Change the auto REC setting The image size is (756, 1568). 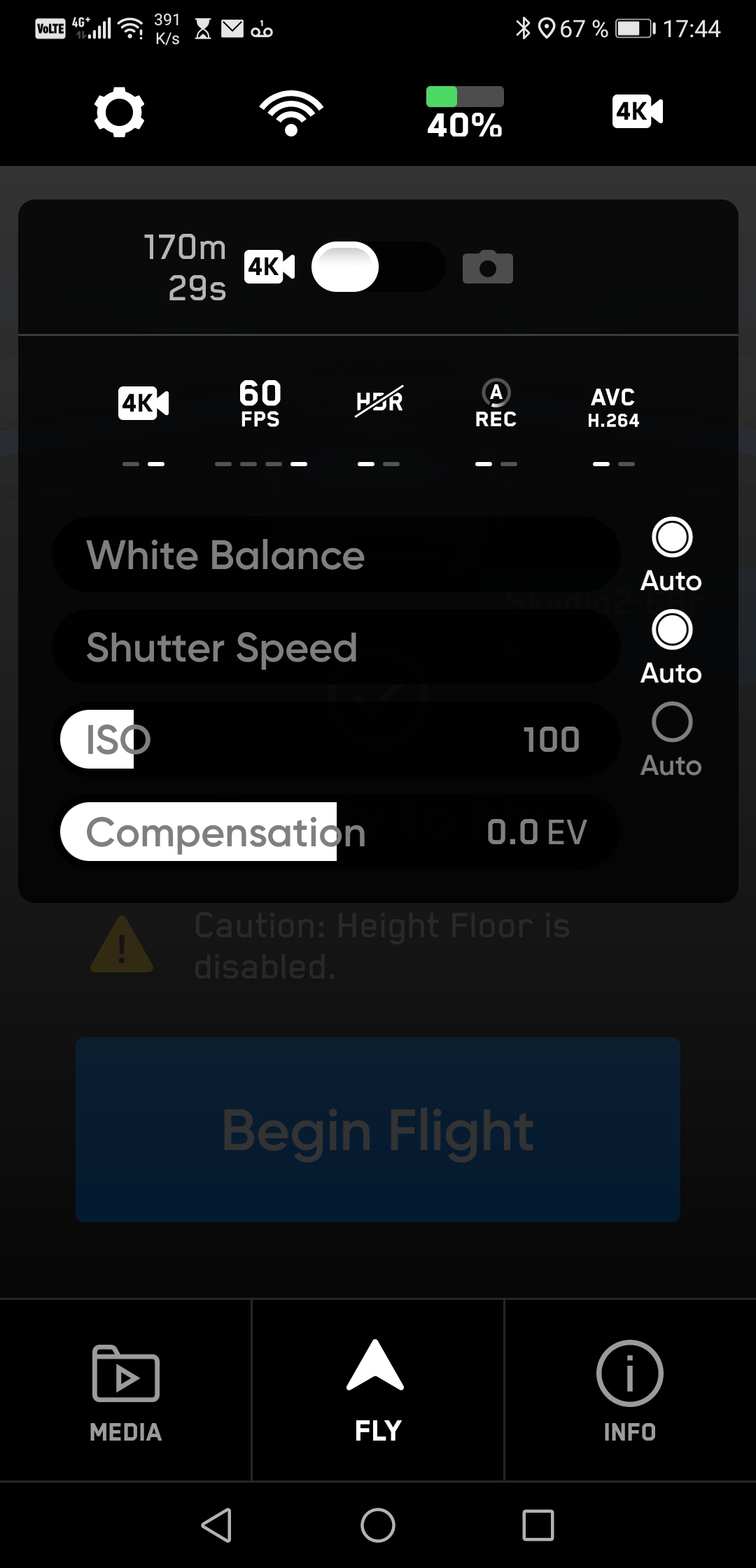click(x=496, y=404)
